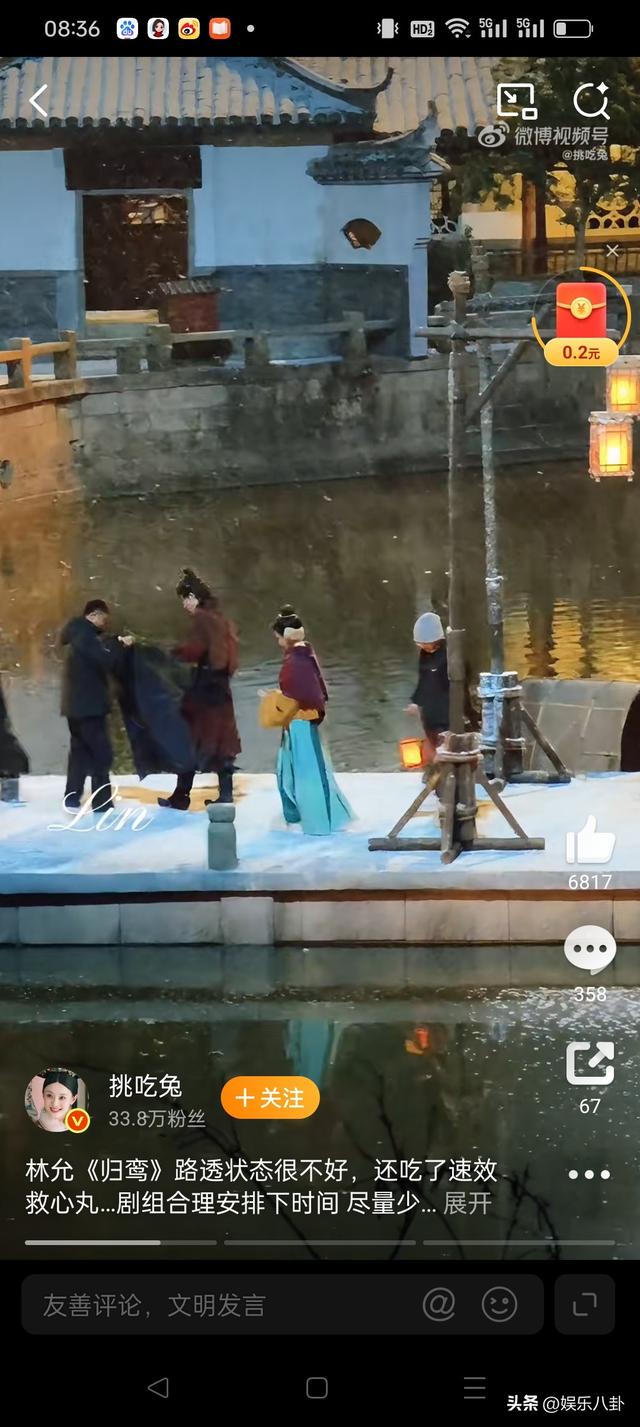The width and height of the screenshot is (640, 1427).
Task: Close the red envelope reward widget
Action: 612,251
